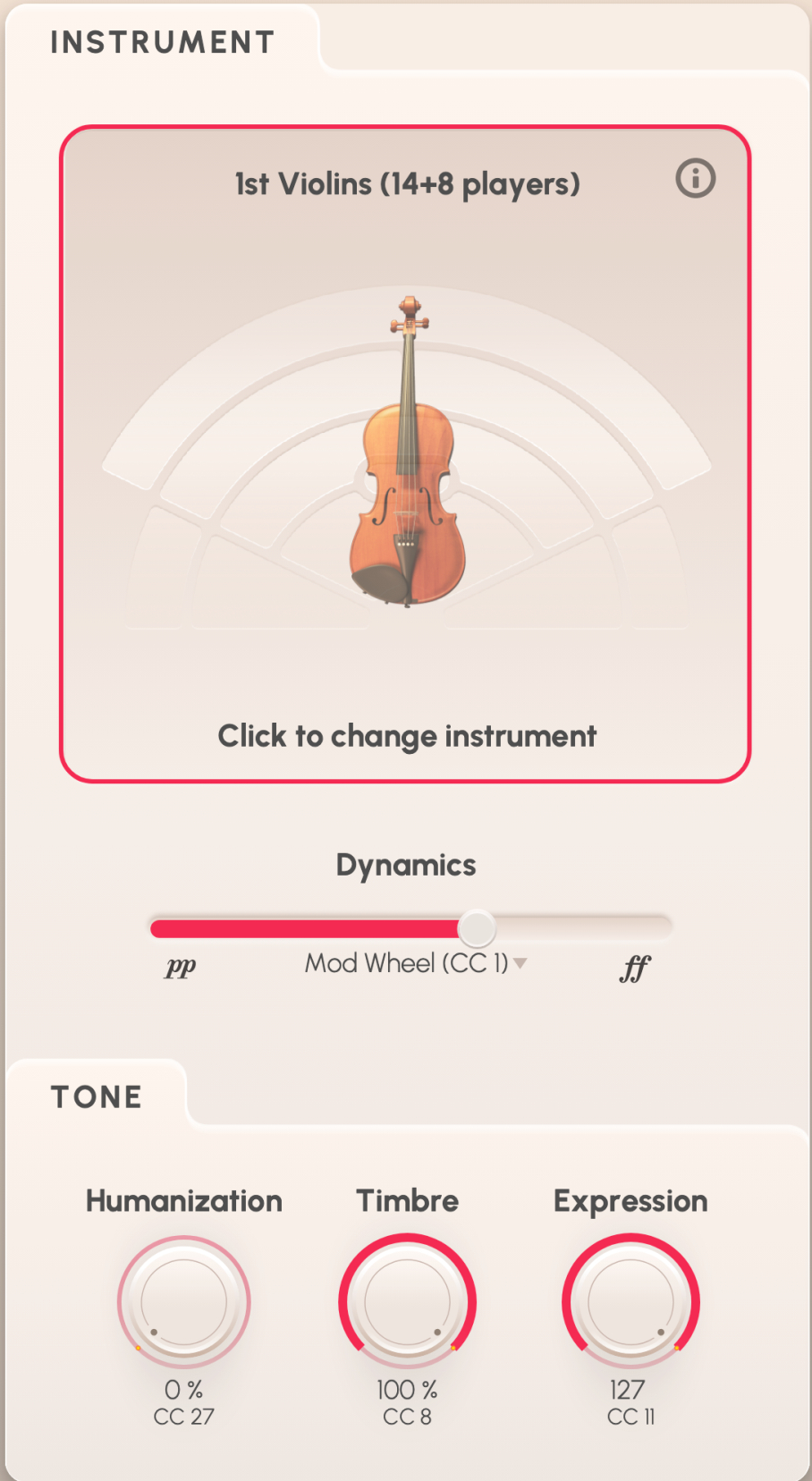The image size is (812, 1481).
Task: Expand the Mod Wheel (CC 1) dropdown
Action: coord(416,963)
